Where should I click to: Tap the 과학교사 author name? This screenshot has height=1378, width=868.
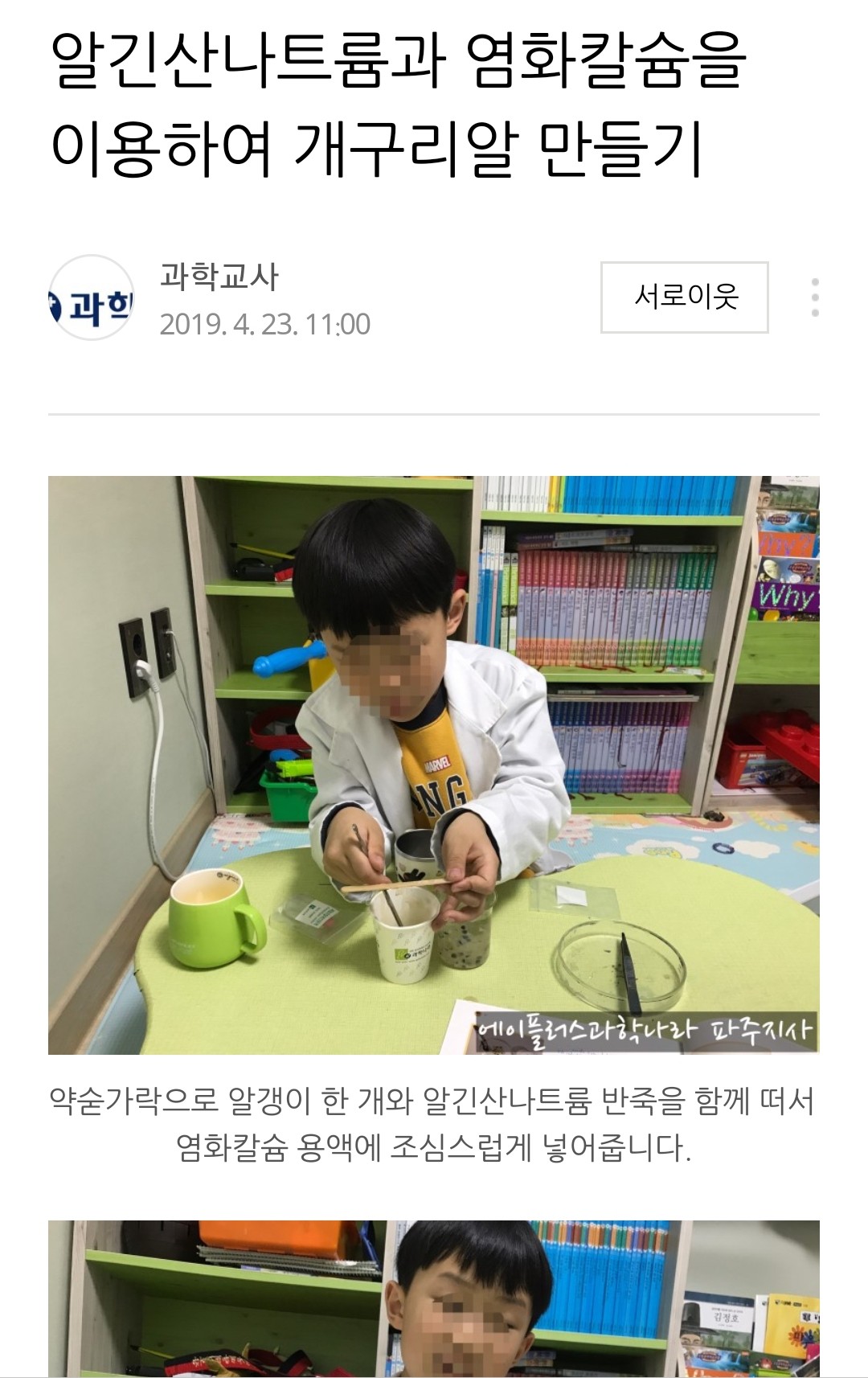pos(219,277)
